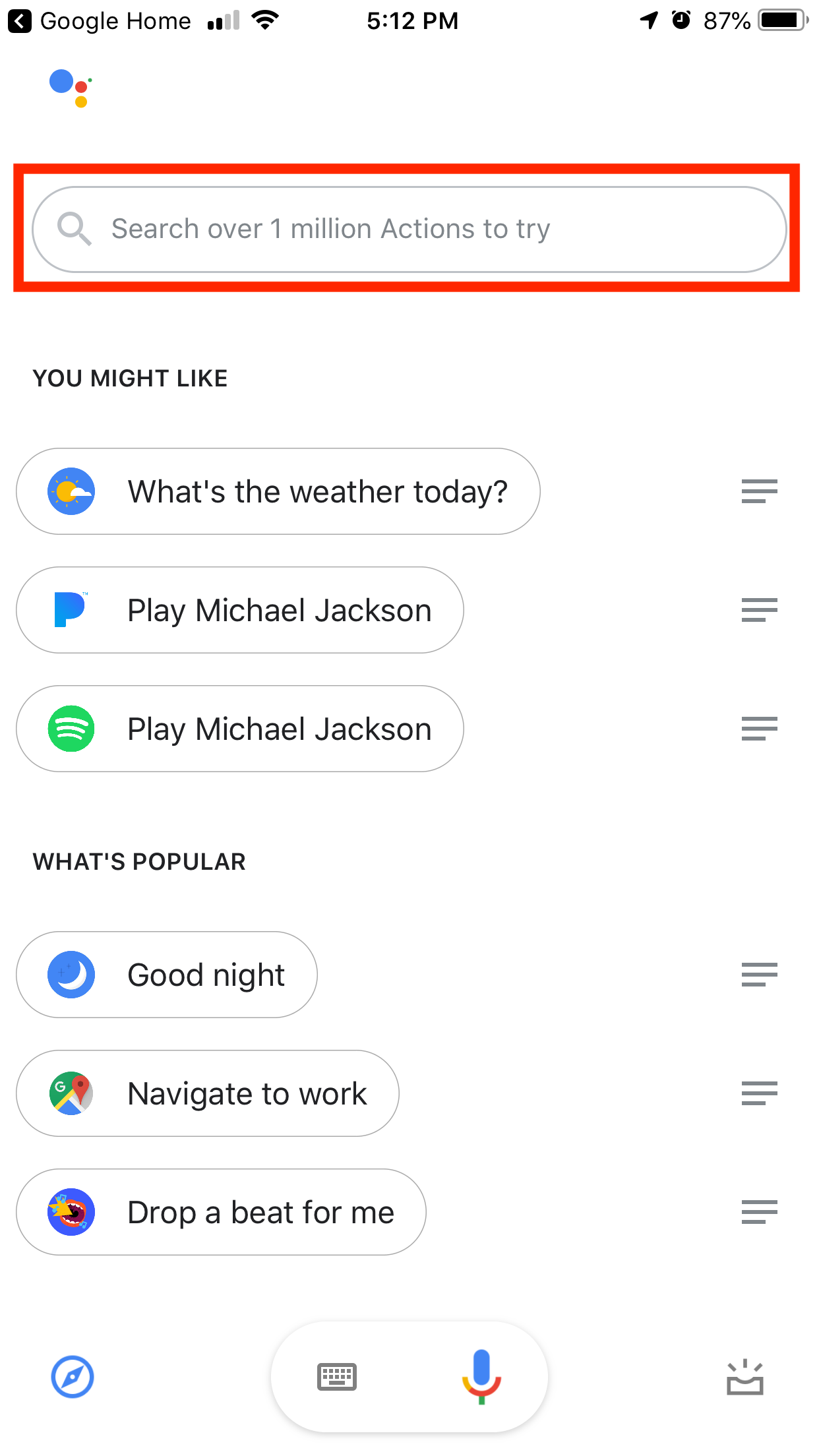
Task: Select the Good night suggestion
Action: 167,975
